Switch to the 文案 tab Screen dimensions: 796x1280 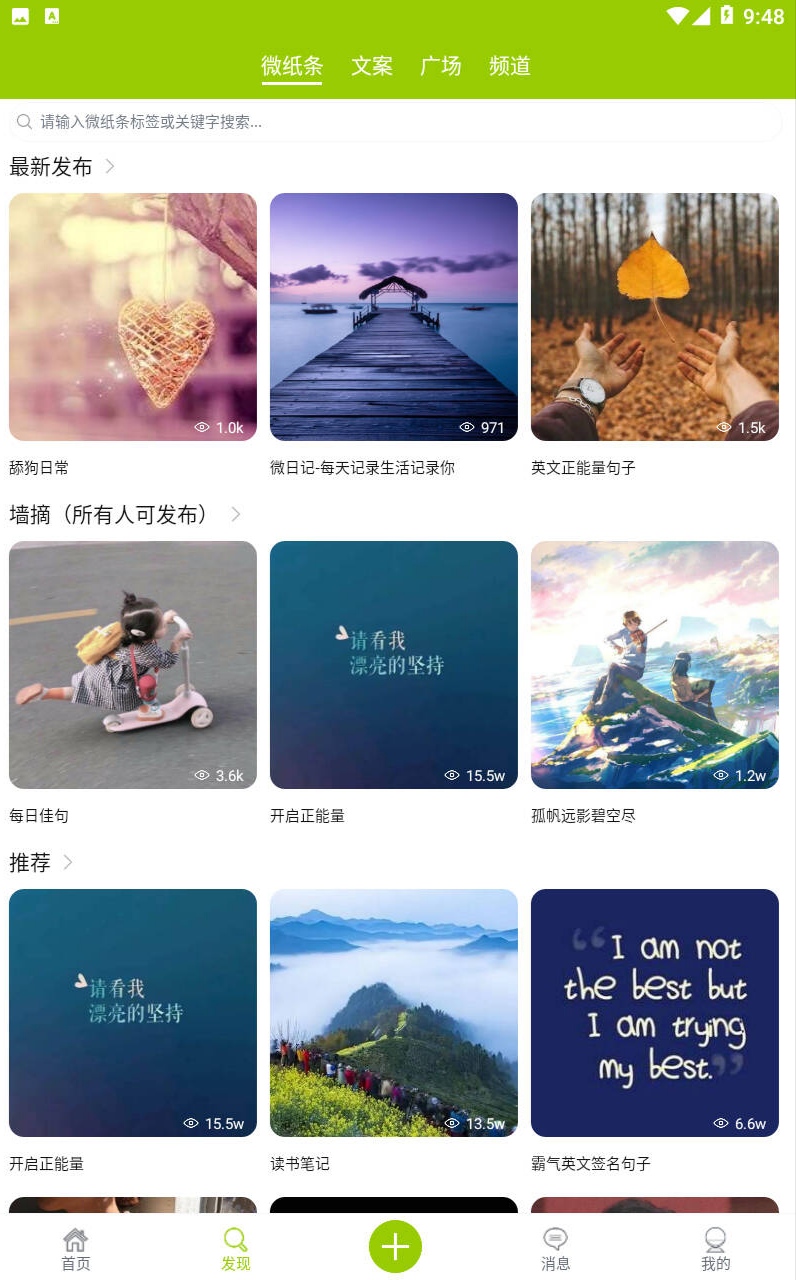tap(372, 66)
